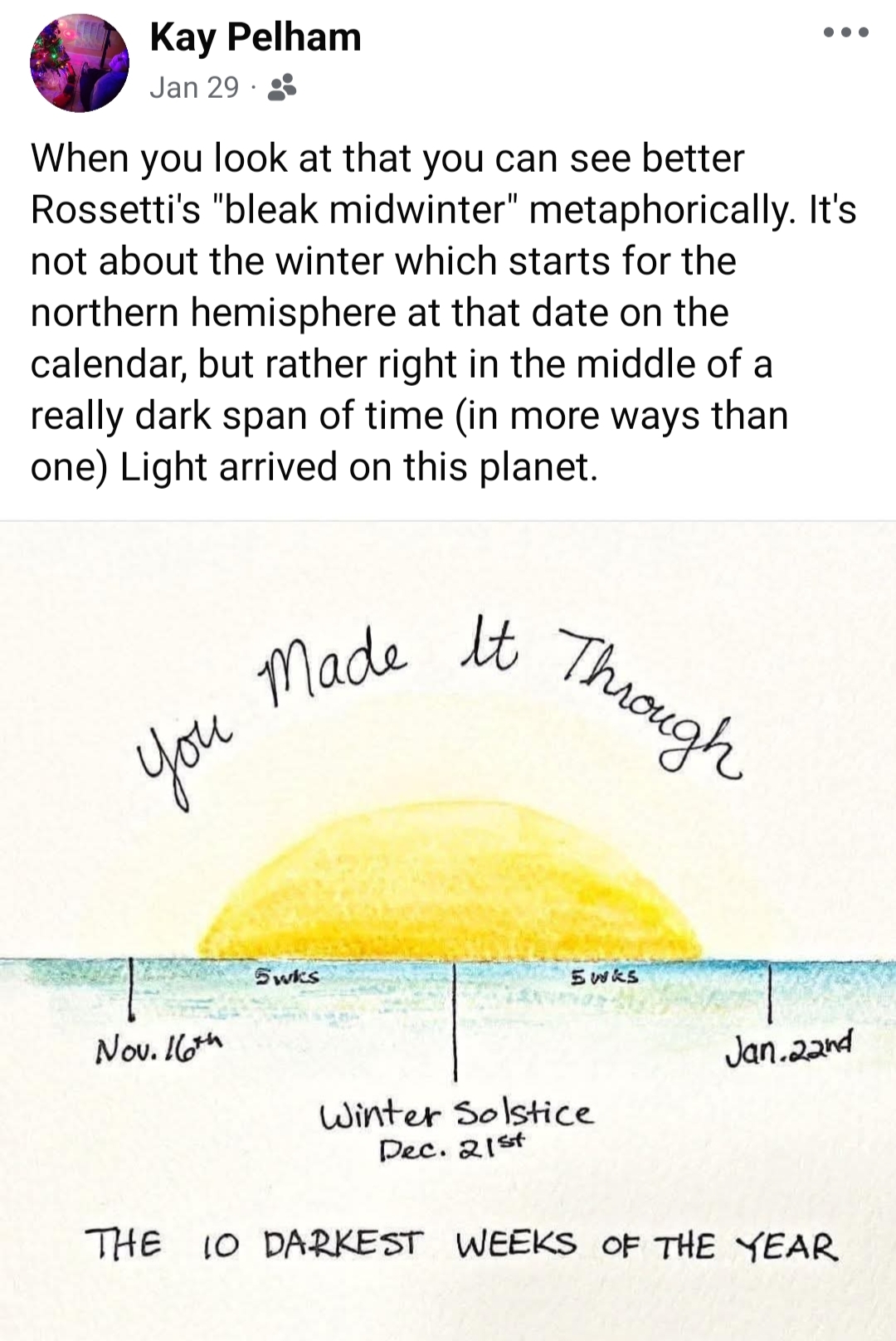This screenshot has width=896, height=1341.
Task: Open Kay Pelham's profile from name
Action: (255, 37)
